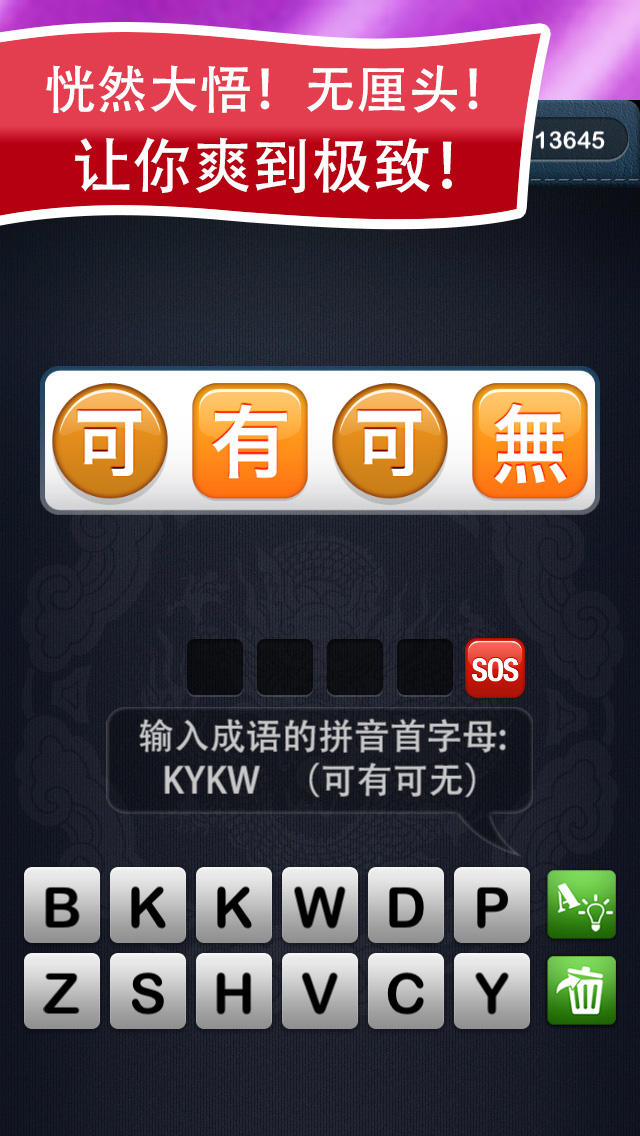The image size is (640, 1136).
Task: Choose the letter W tile
Action: (320, 906)
